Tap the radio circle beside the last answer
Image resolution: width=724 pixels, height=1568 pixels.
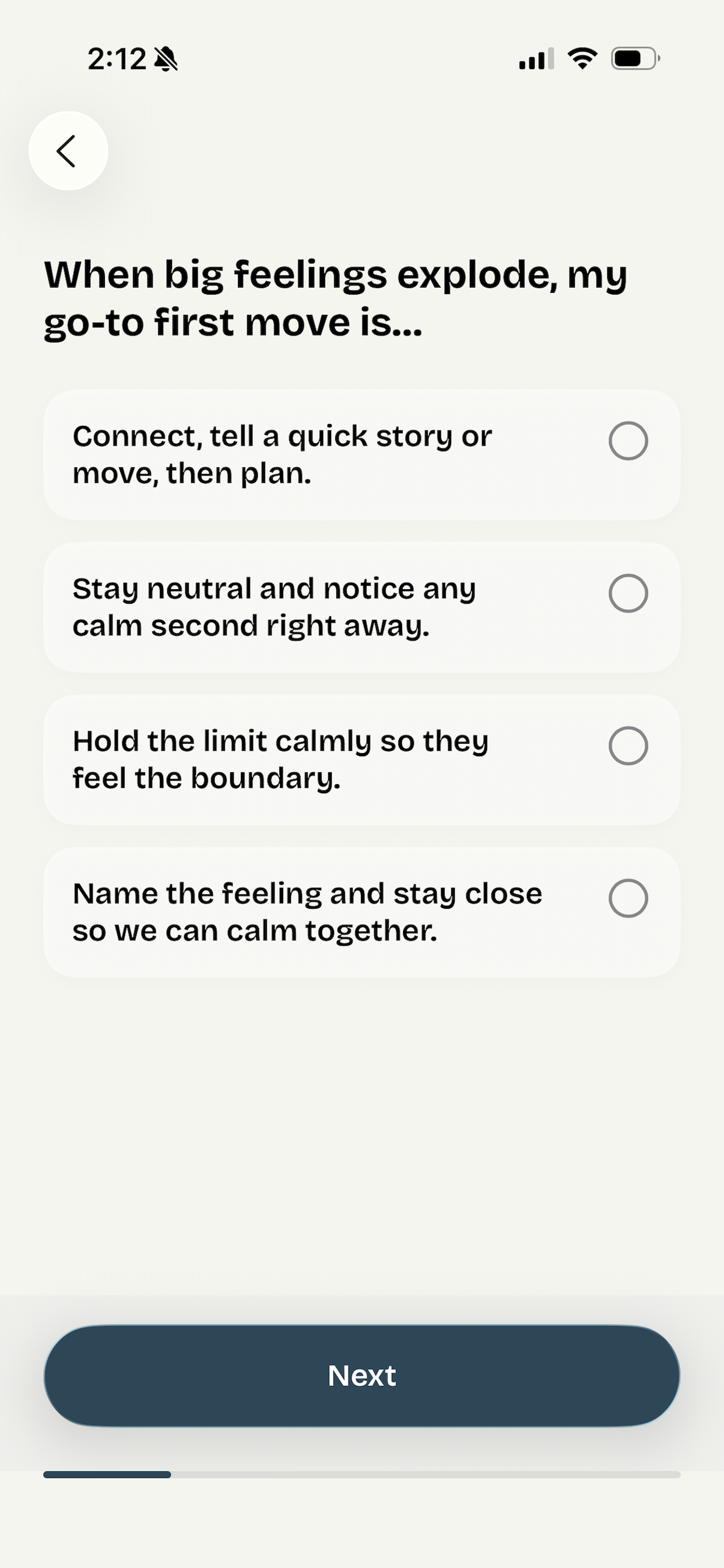(628, 897)
